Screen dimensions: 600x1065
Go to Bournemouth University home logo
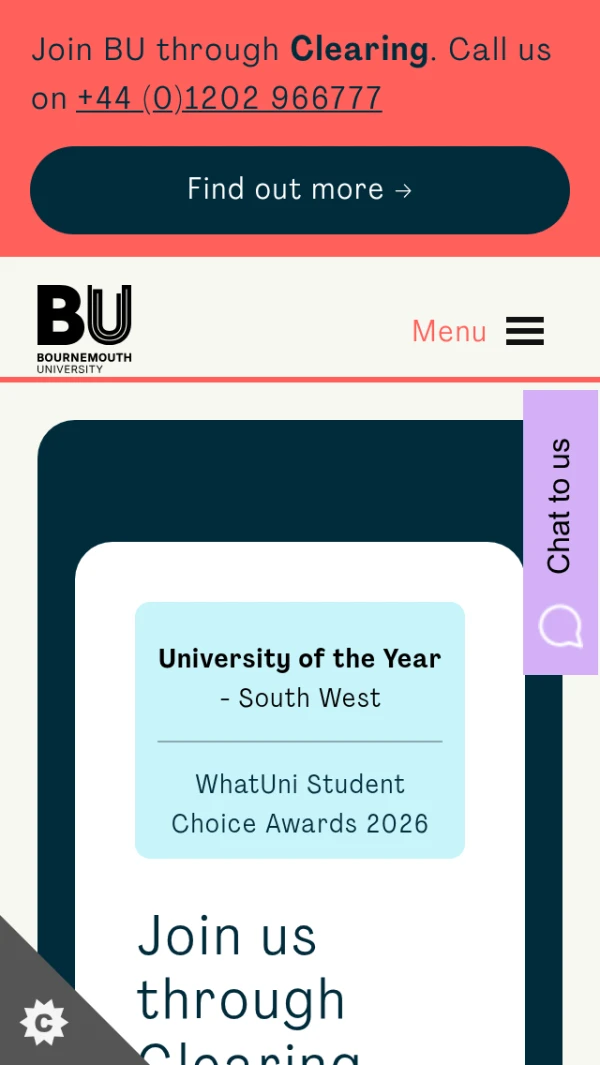pos(84,329)
